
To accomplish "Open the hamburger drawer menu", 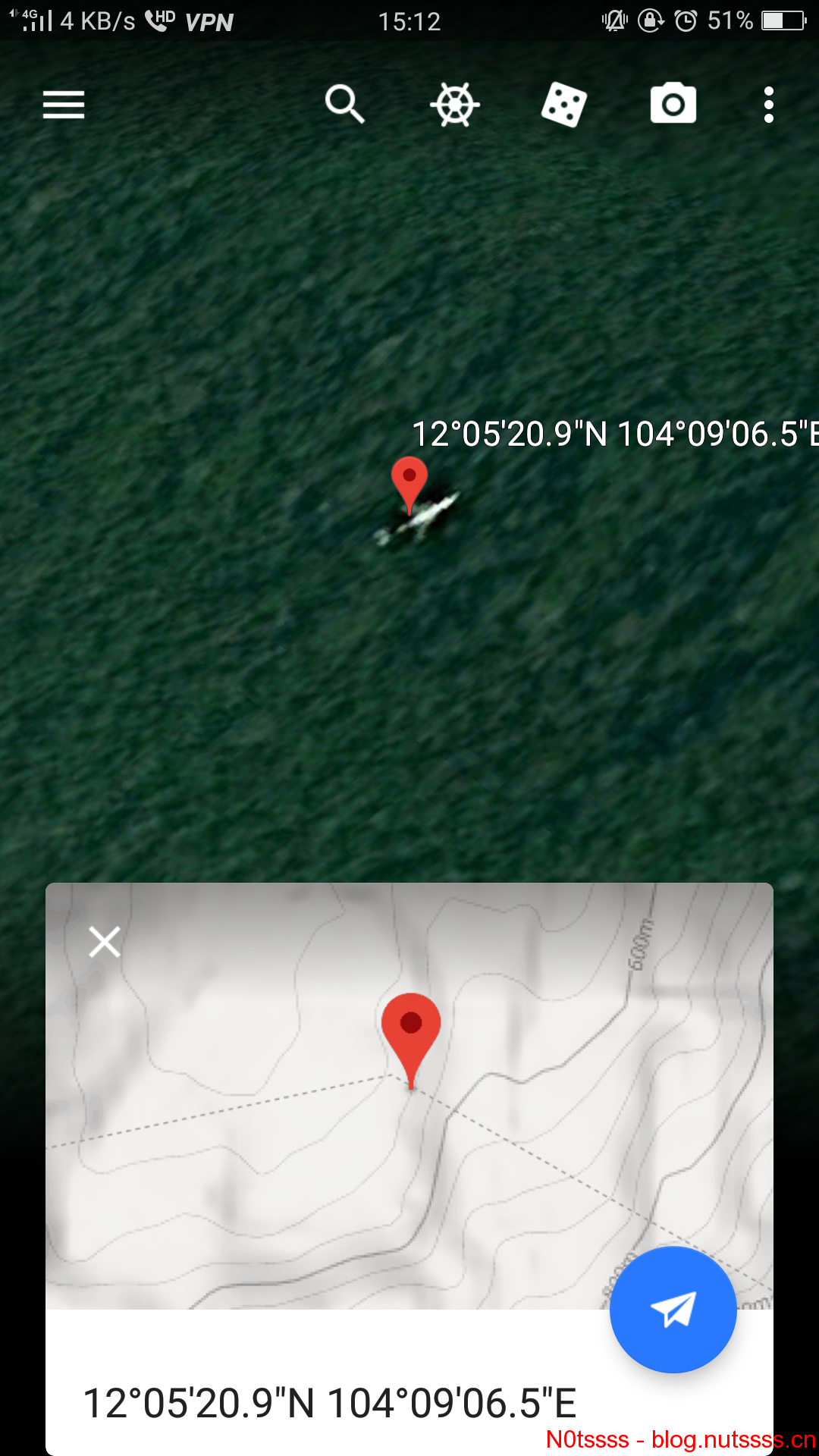I will point(64,105).
